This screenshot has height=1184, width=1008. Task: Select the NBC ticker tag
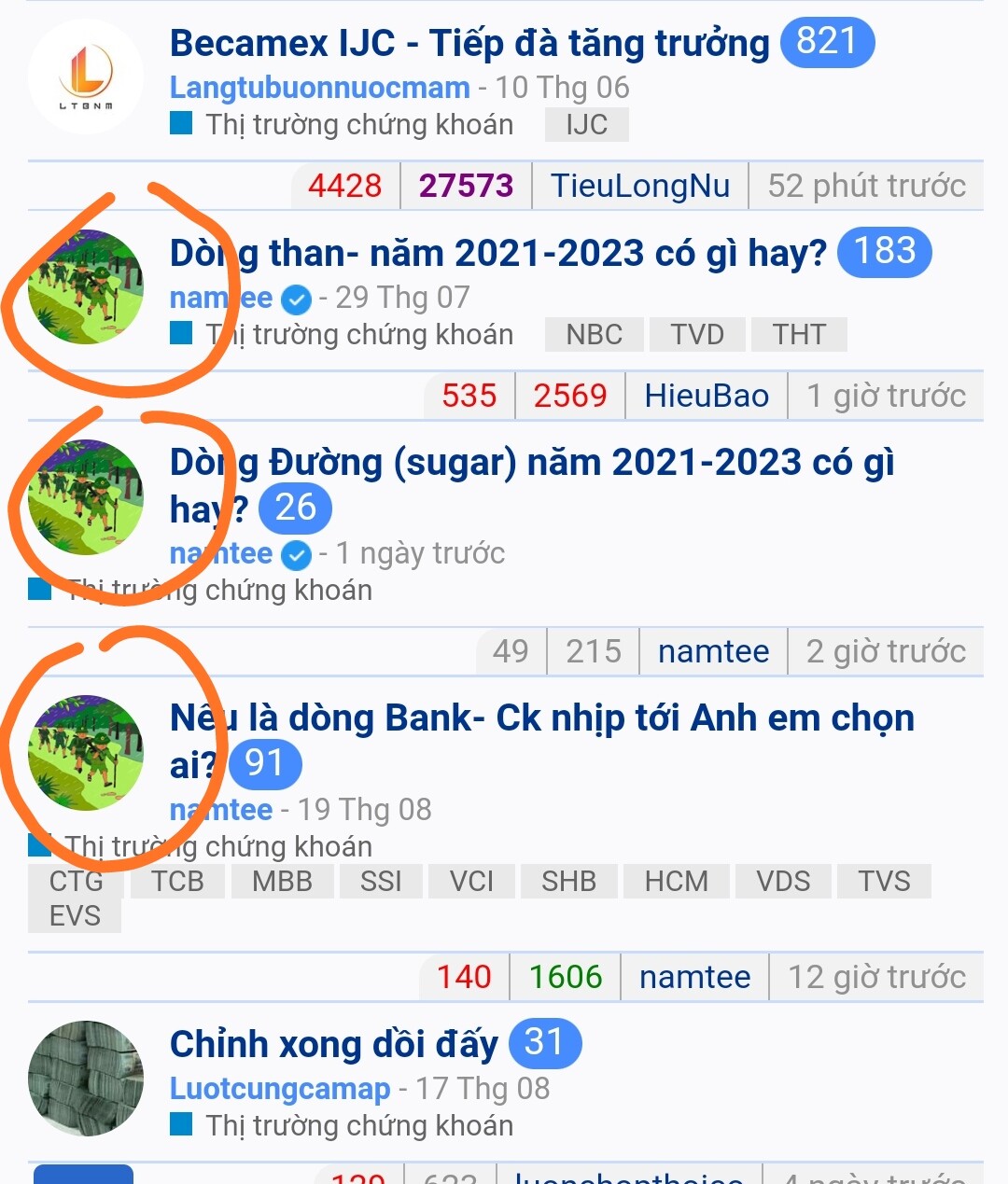(x=594, y=335)
